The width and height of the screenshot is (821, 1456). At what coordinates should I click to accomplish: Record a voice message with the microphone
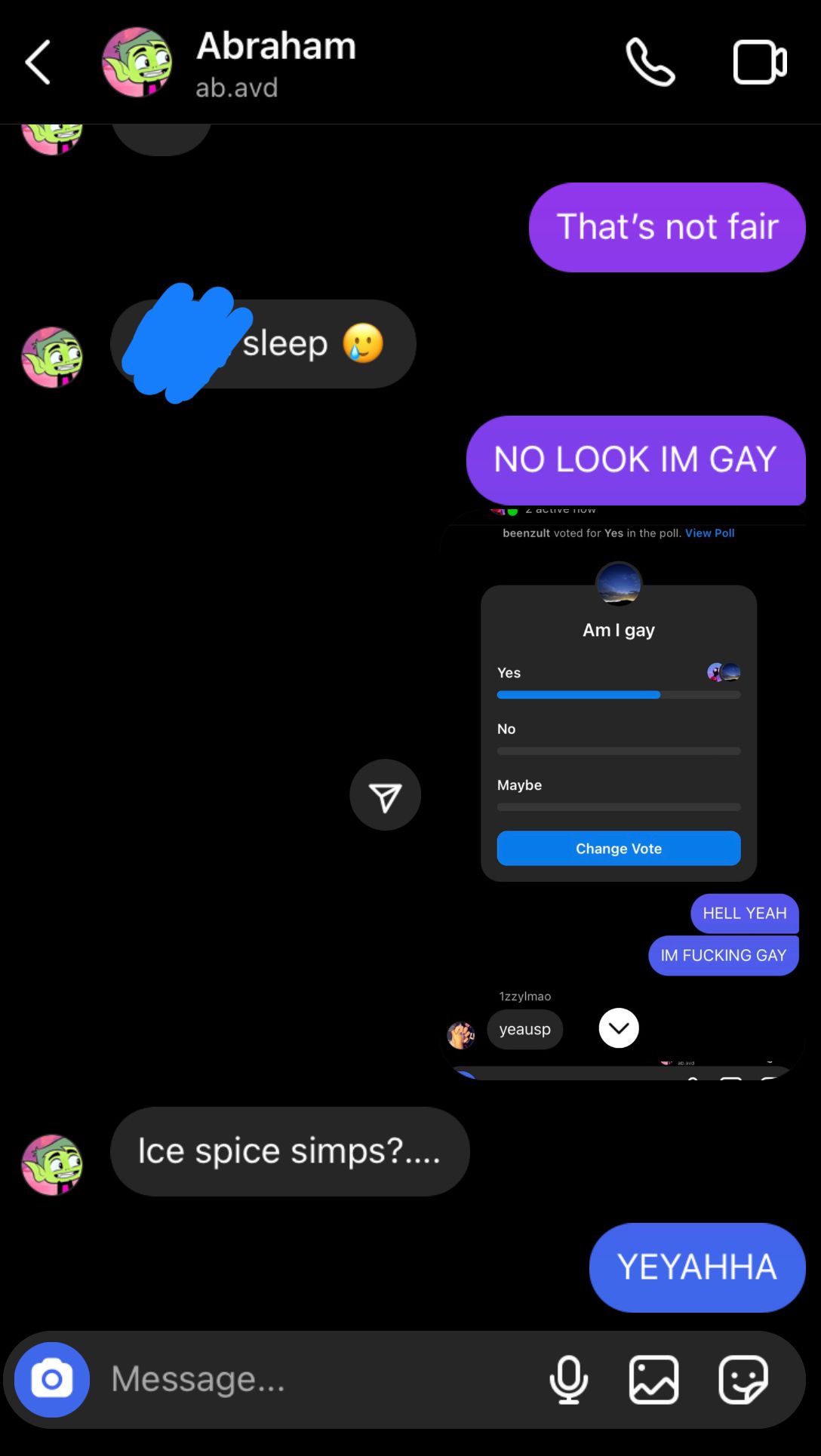click(568, 1380)
